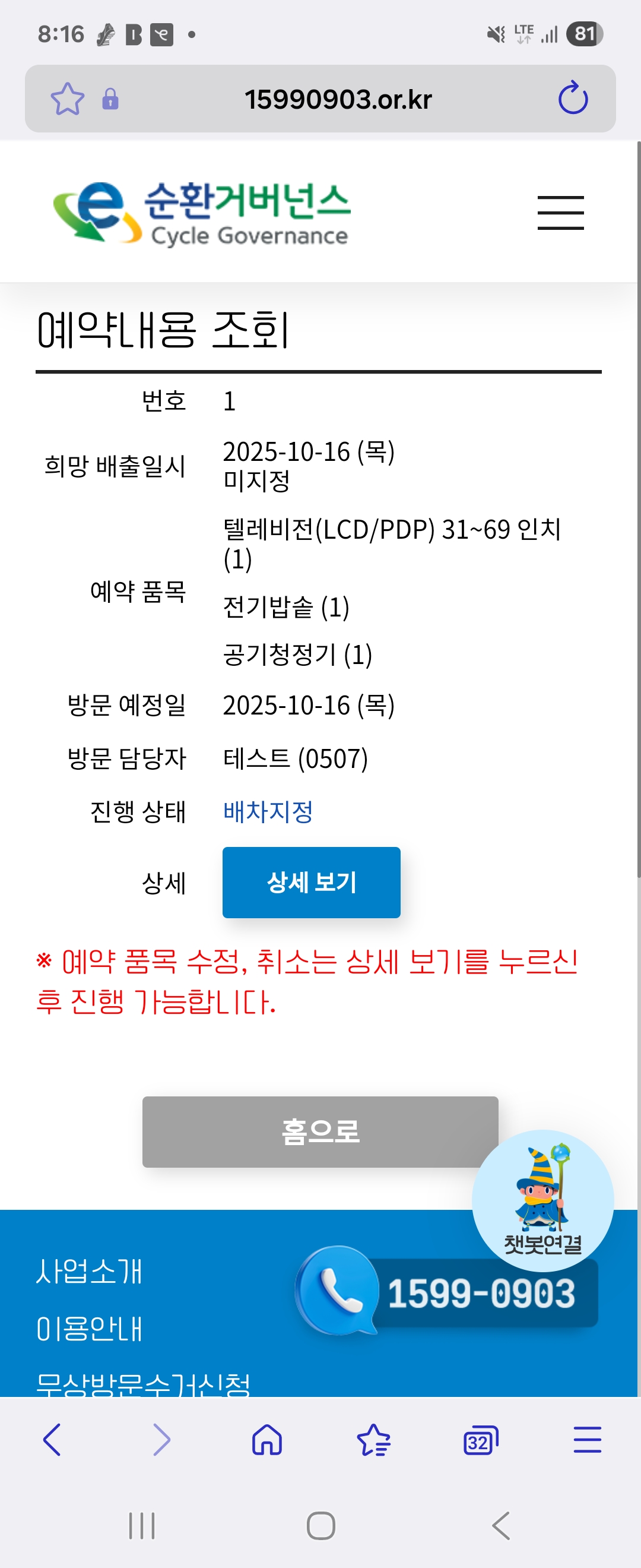Open the browser bookmarks list
This screenshot has height=1568, width=641.
point(373,1440)
